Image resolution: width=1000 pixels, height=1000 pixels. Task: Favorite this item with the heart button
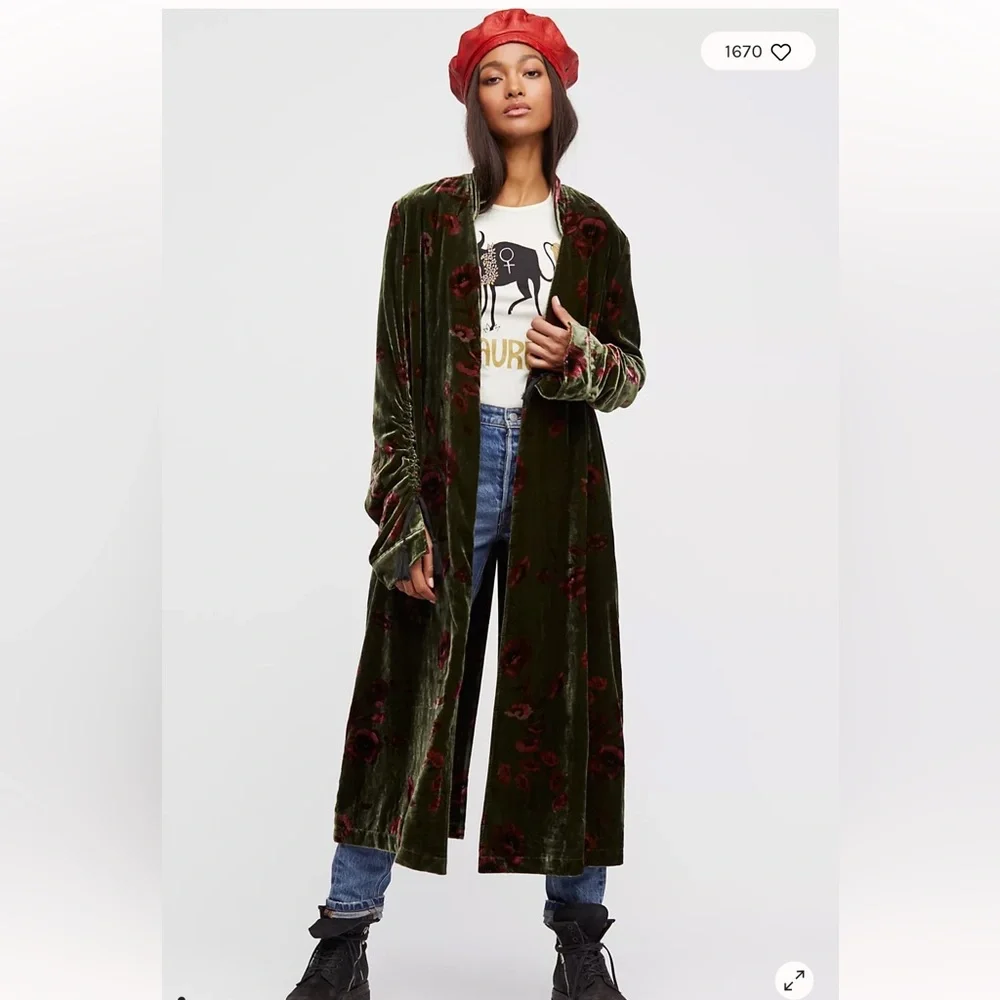(780, 52)
